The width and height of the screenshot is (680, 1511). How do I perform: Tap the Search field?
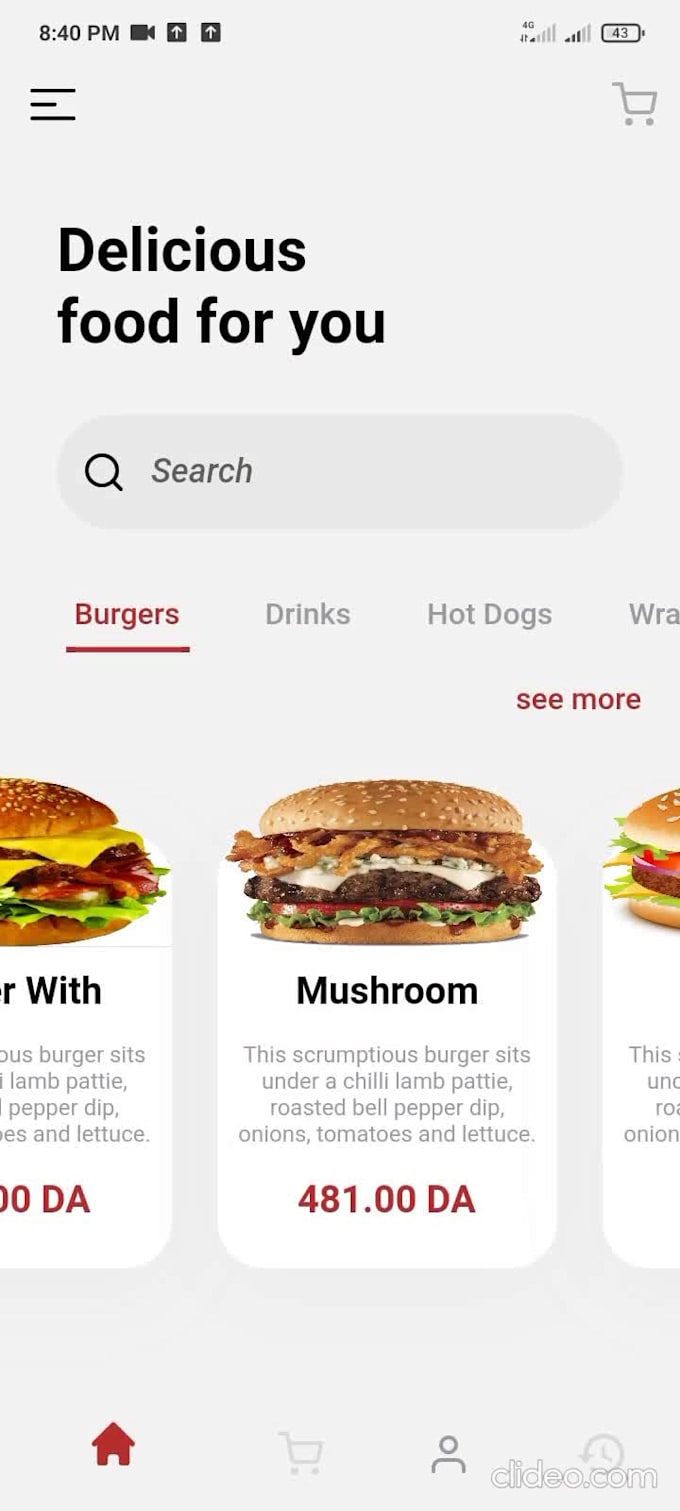click(339, 471)
